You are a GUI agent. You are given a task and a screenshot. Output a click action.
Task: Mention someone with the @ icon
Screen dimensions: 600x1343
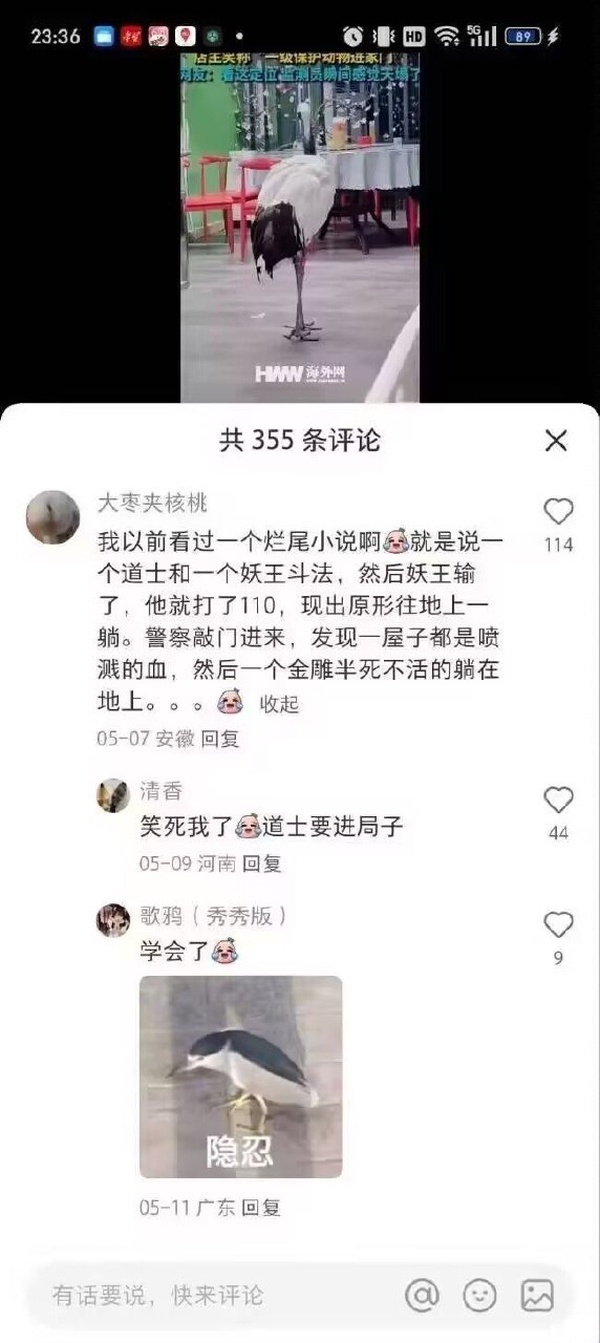pos(422,1296)
